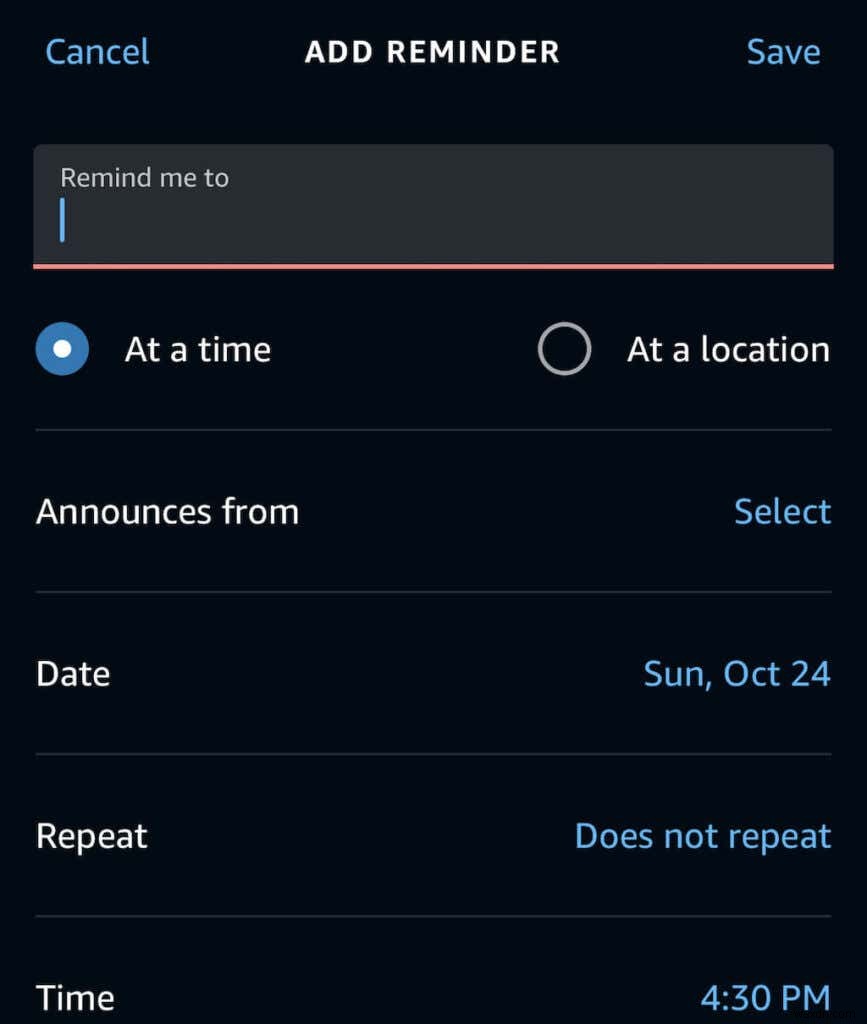The height and width of the screenshot is (1024, 867).
Task: Open the Repeat options via Does not repeat
Action: (x=701, y=836)
